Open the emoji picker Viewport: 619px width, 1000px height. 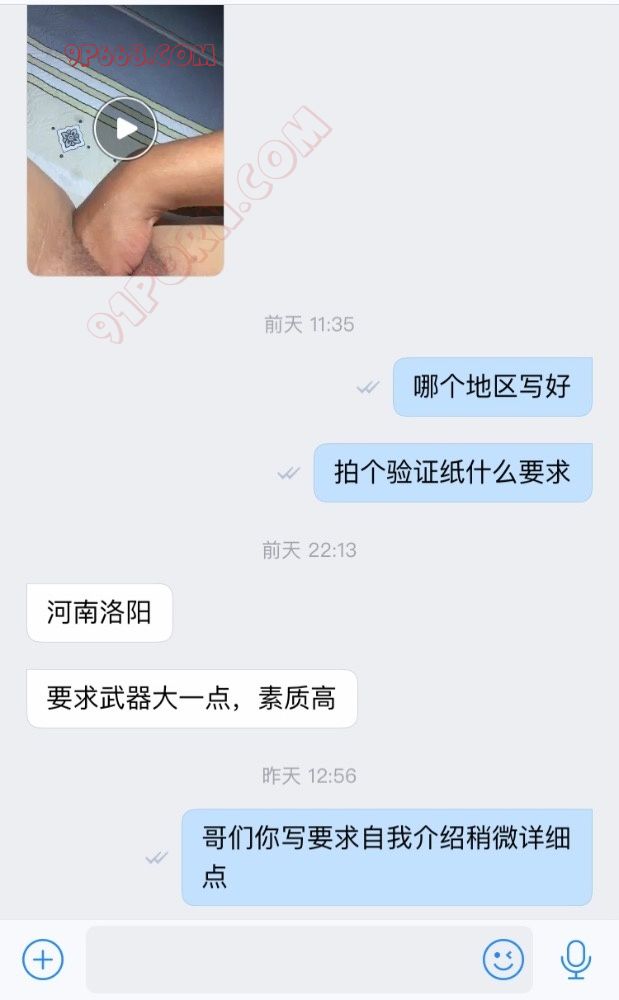coord(503,960)
